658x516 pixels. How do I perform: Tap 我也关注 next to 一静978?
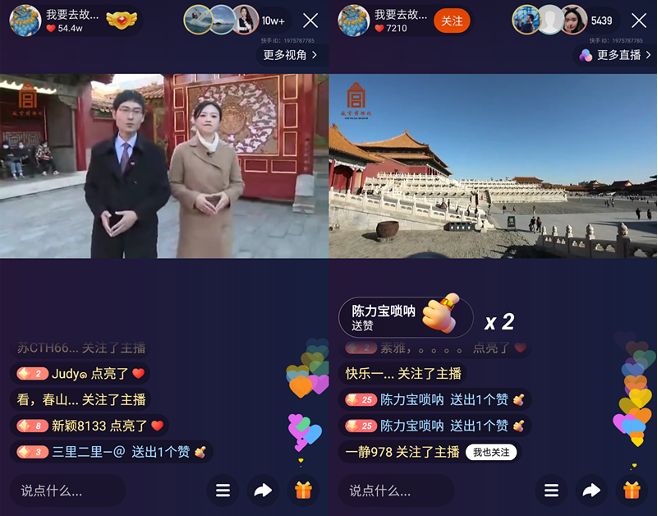490,452
